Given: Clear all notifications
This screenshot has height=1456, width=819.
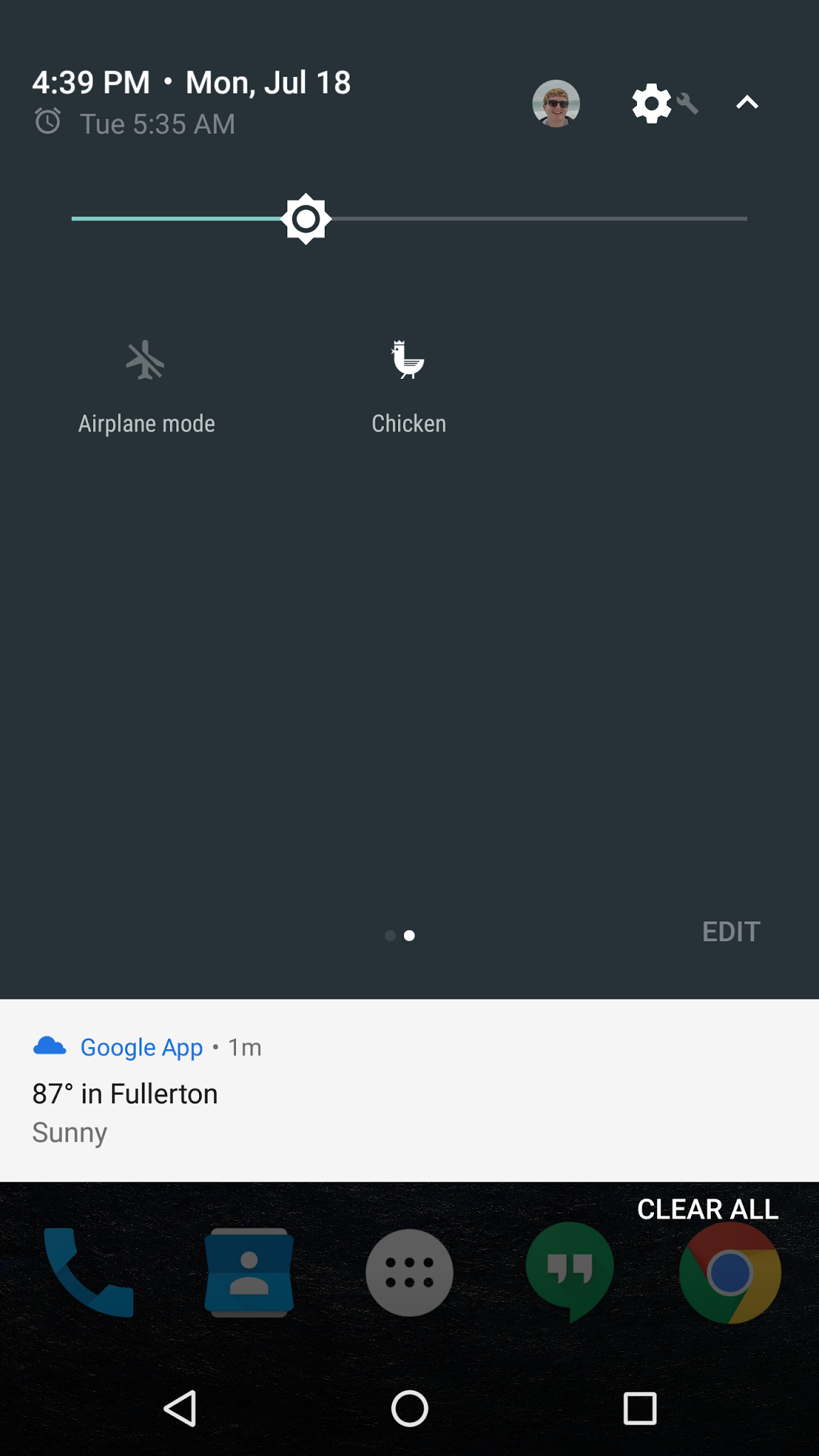Looking at the screenshot, I should pyautogui.click(x=707, y=1209).
